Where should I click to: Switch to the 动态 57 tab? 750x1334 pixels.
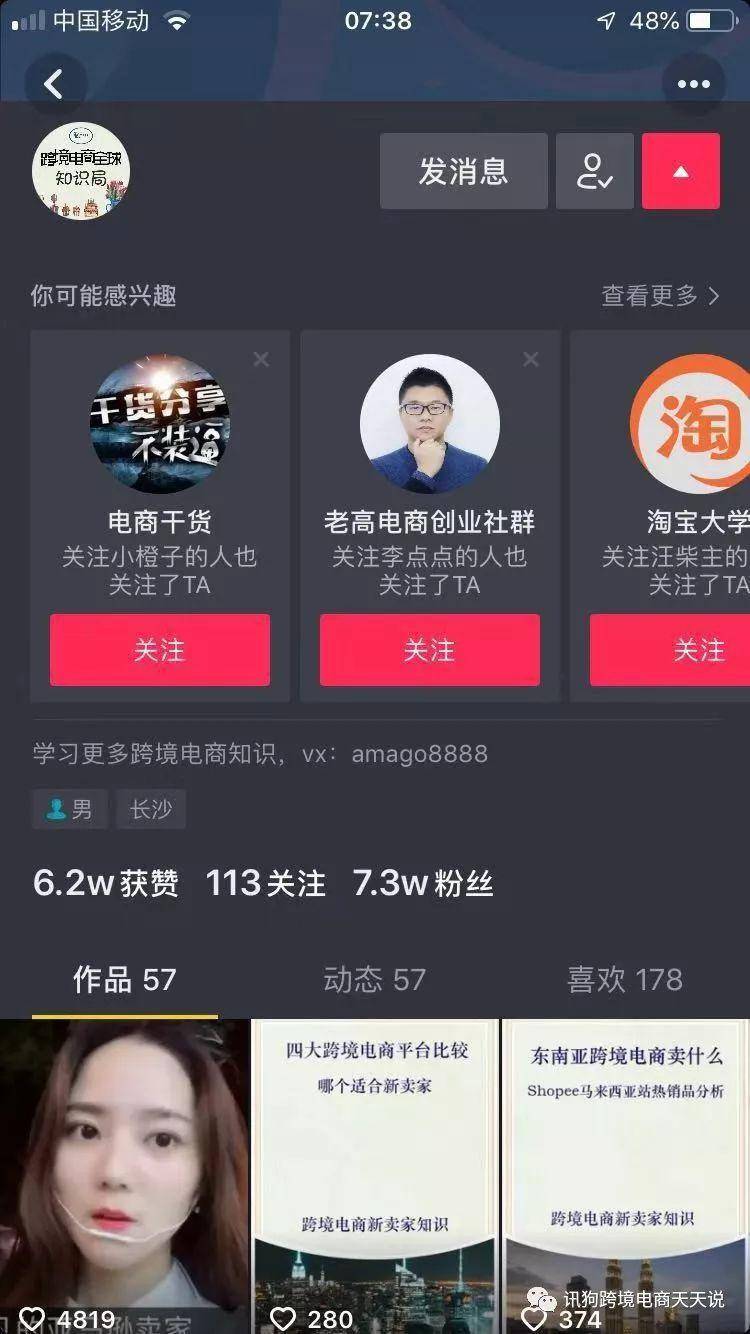374,979
